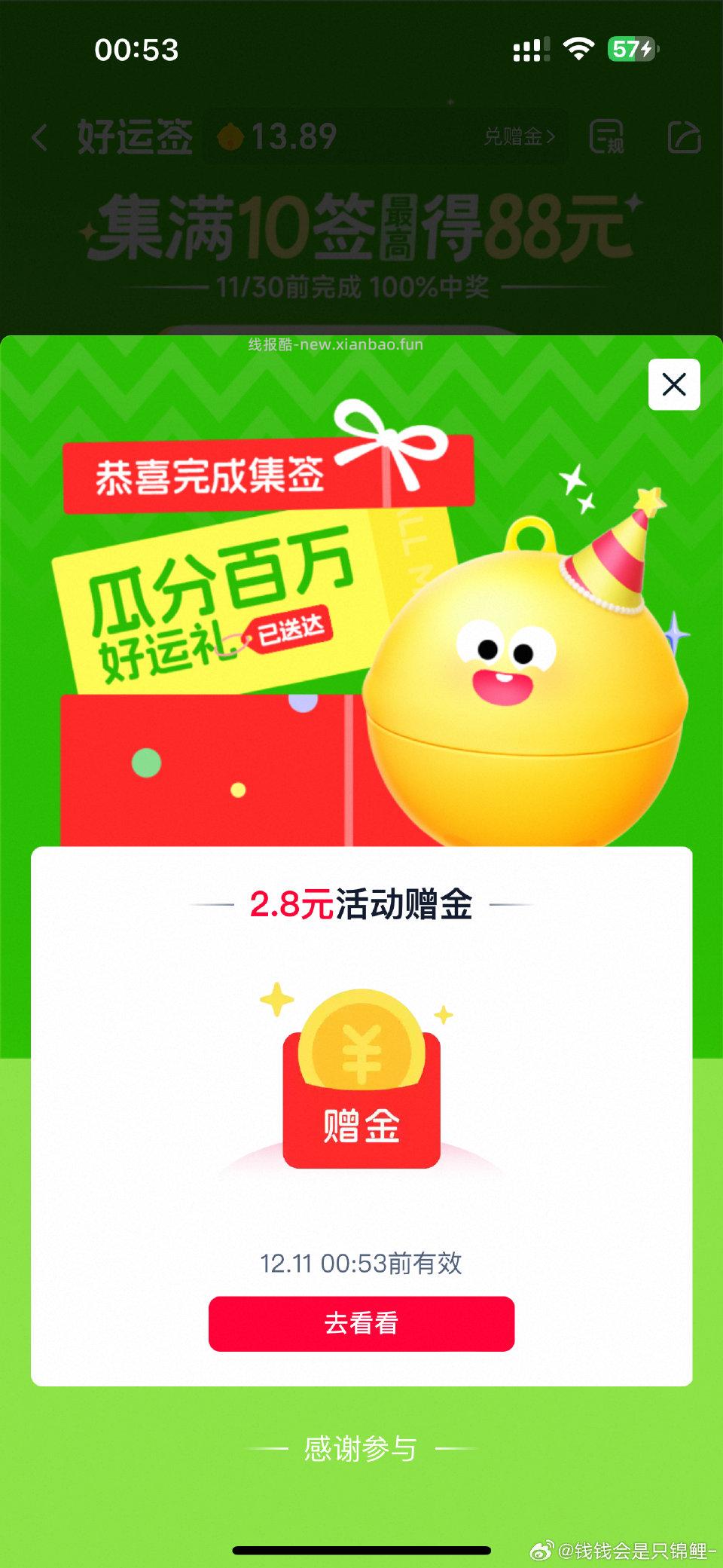This screenshot has width=723, height=1568.
Task: Tap the back arrow next to 好运签 title
Action: click(x=39, y=138)
